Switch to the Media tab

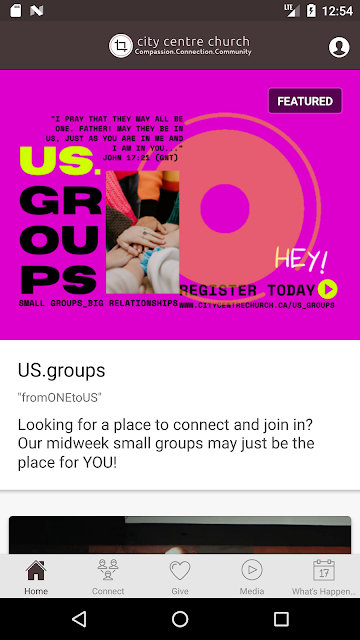click(252, 576)
